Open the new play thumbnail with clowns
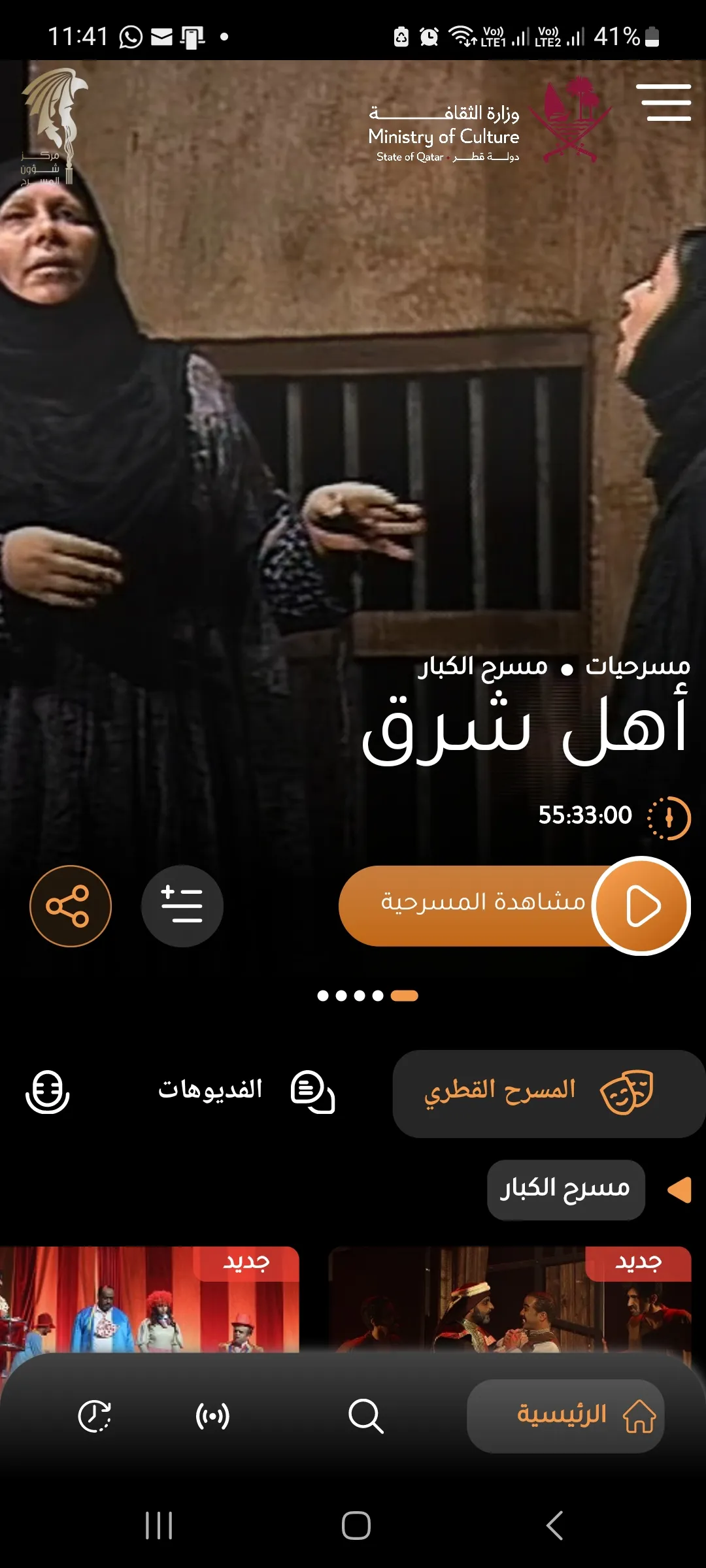This screenshot has width=706, height=1568. (x=149, y=1299)
